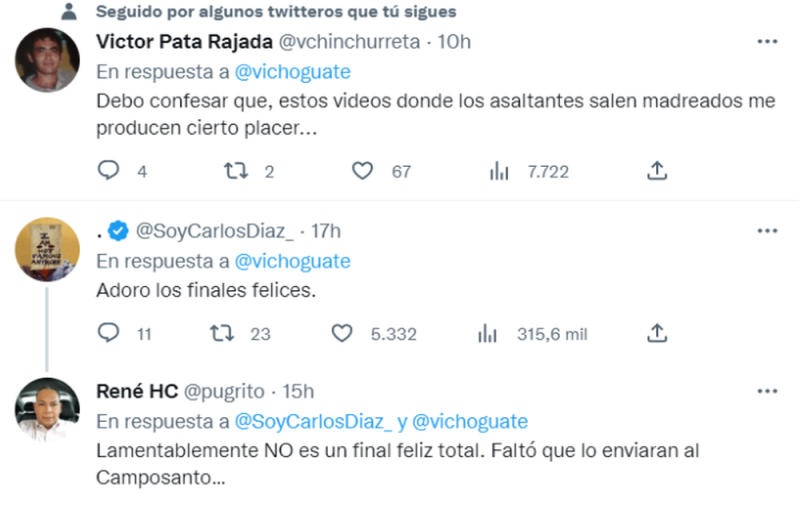Open Victor Pata Rajada's profile picture
Screen dimensions: 800x509
point(47,60)
